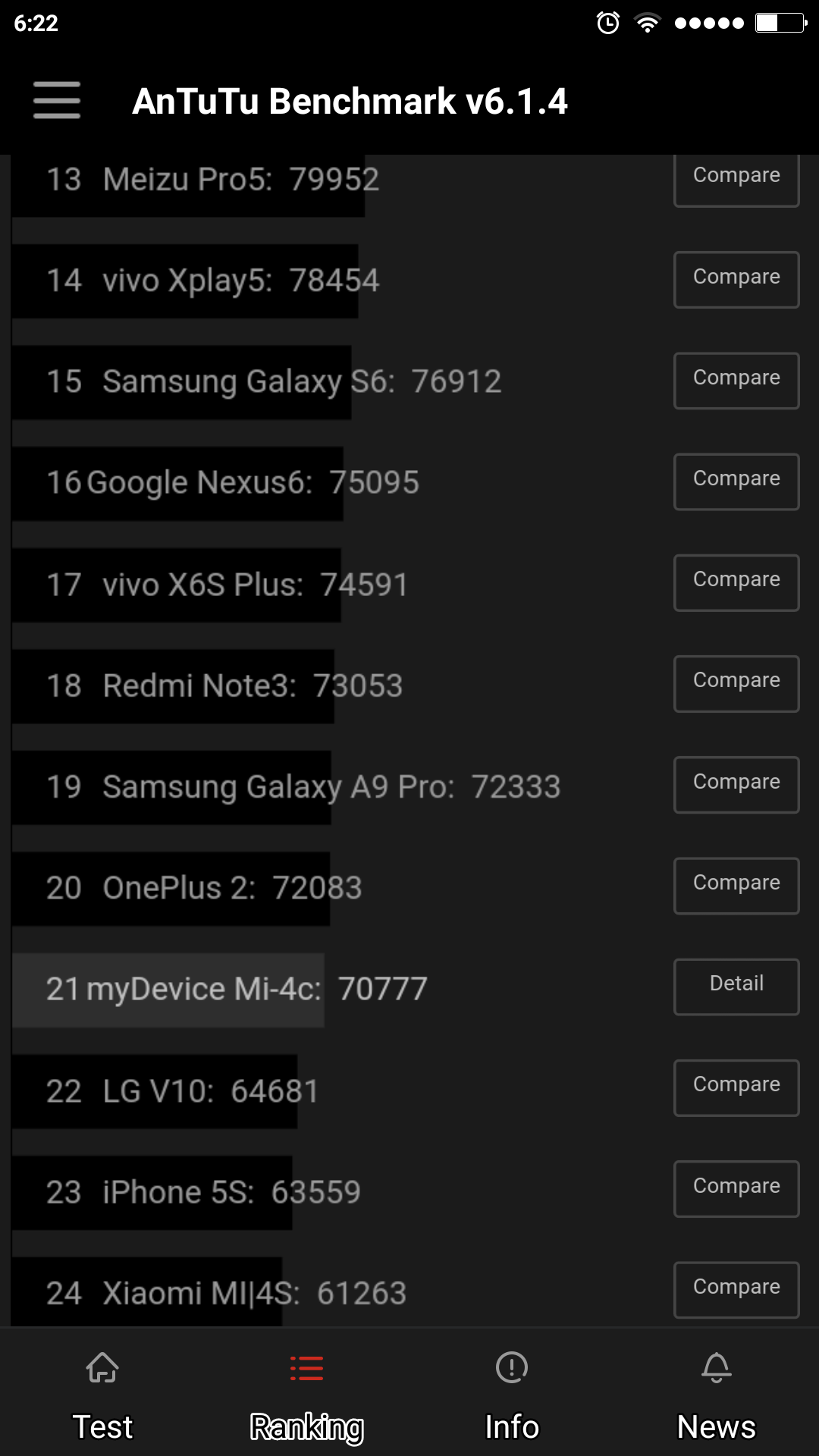This screenshot has width=819, height=1456.
Task: Compare with Google Nexus6
Action: (x=736, y=481)
